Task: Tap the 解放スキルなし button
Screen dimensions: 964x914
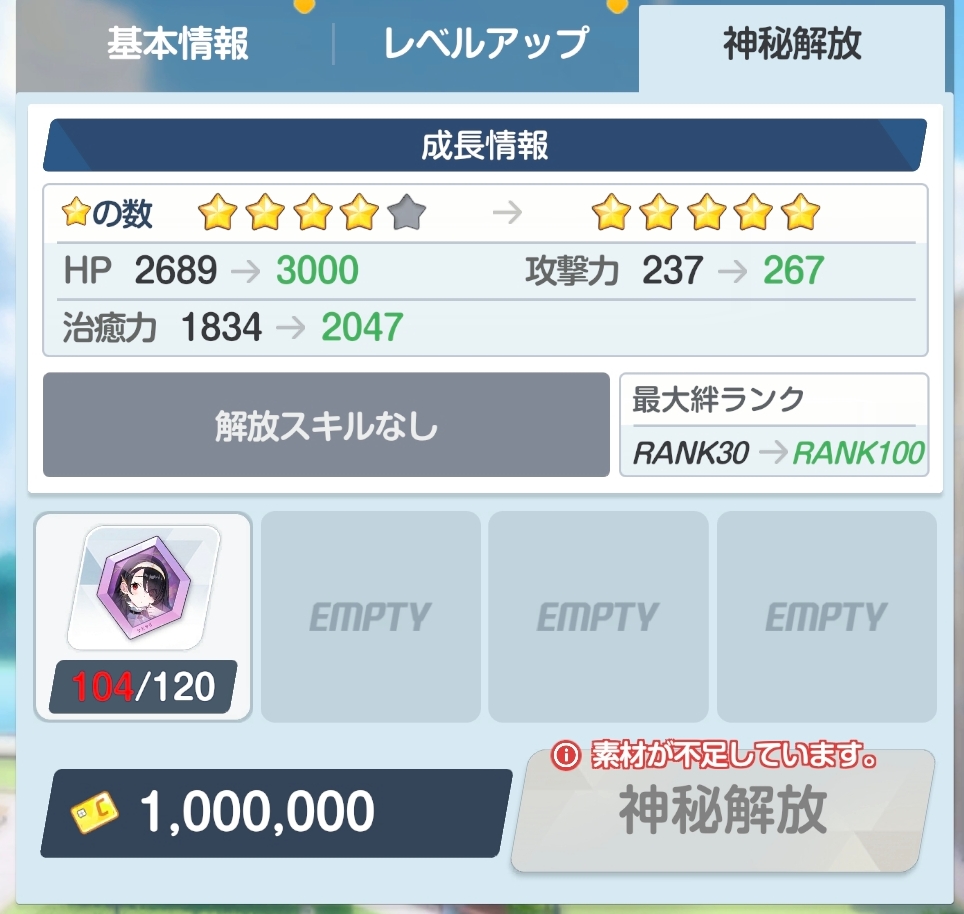Action: coord(326,426)
